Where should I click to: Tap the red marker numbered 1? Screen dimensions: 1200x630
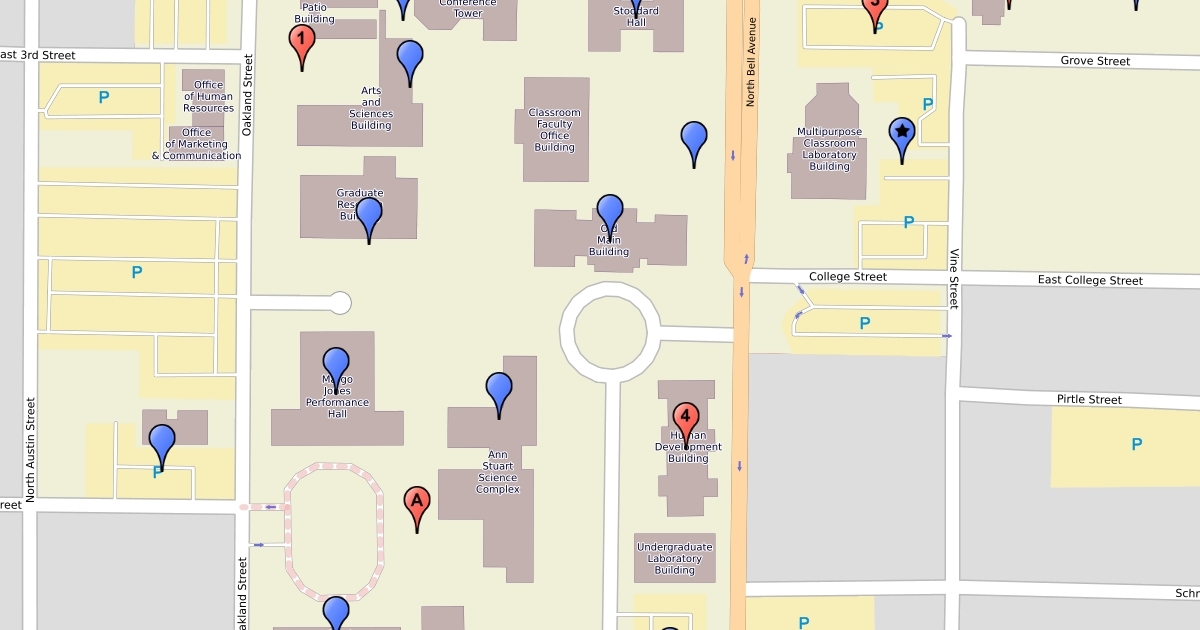302,42
